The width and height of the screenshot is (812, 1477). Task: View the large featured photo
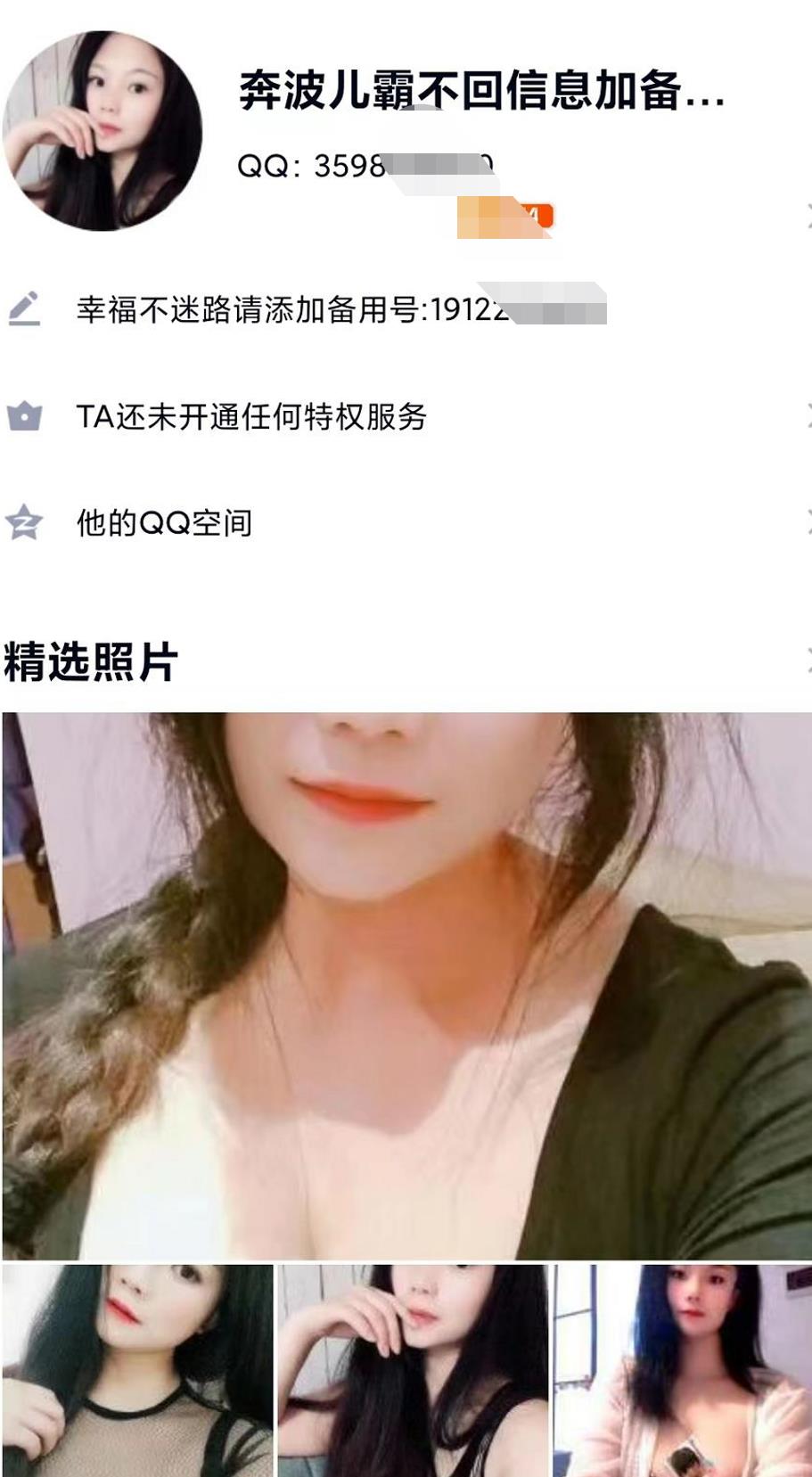(x=406, y=985)
